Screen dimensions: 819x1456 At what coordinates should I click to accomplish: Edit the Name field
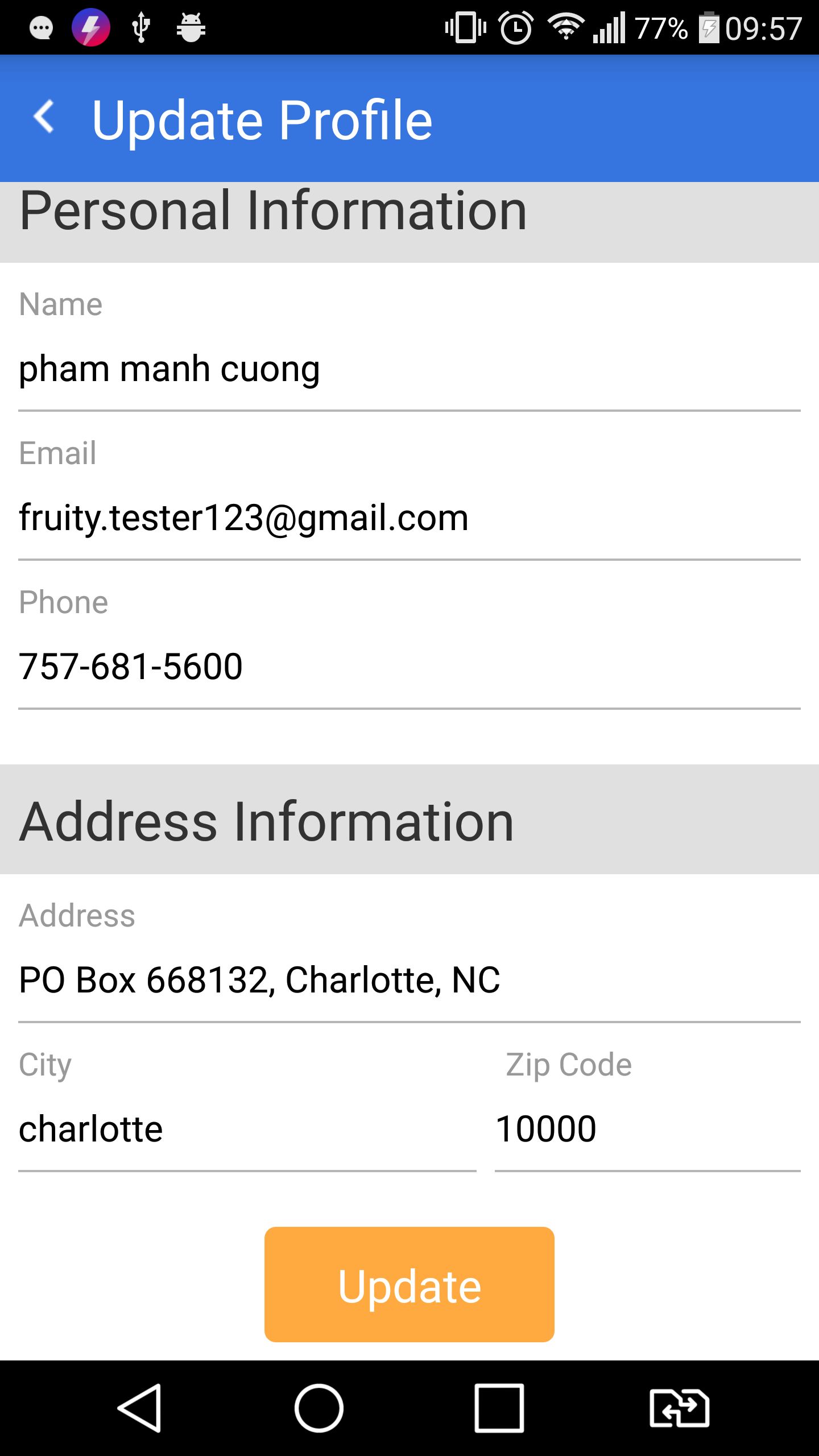[x=408, y=370]
